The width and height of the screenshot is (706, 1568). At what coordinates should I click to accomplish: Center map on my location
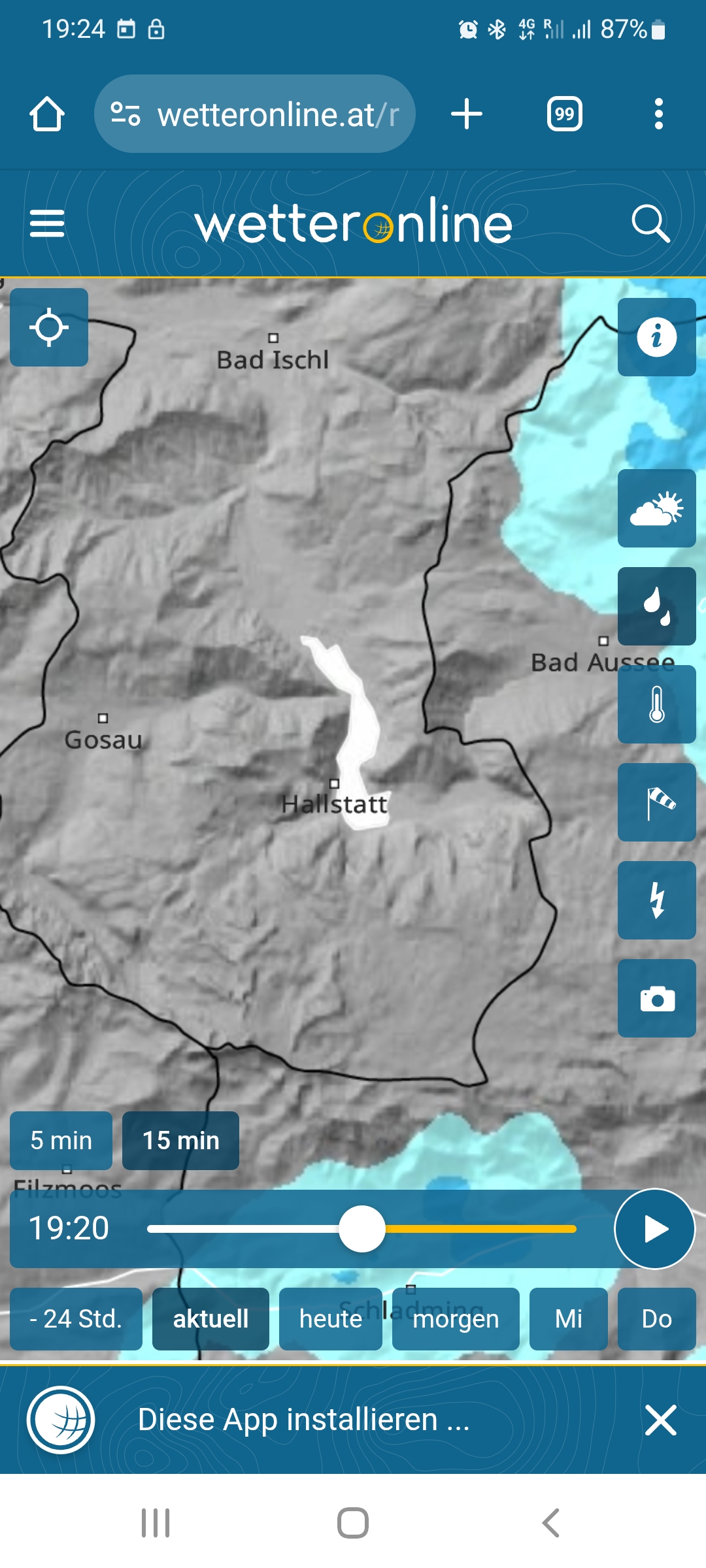click(x=49, y=327)
